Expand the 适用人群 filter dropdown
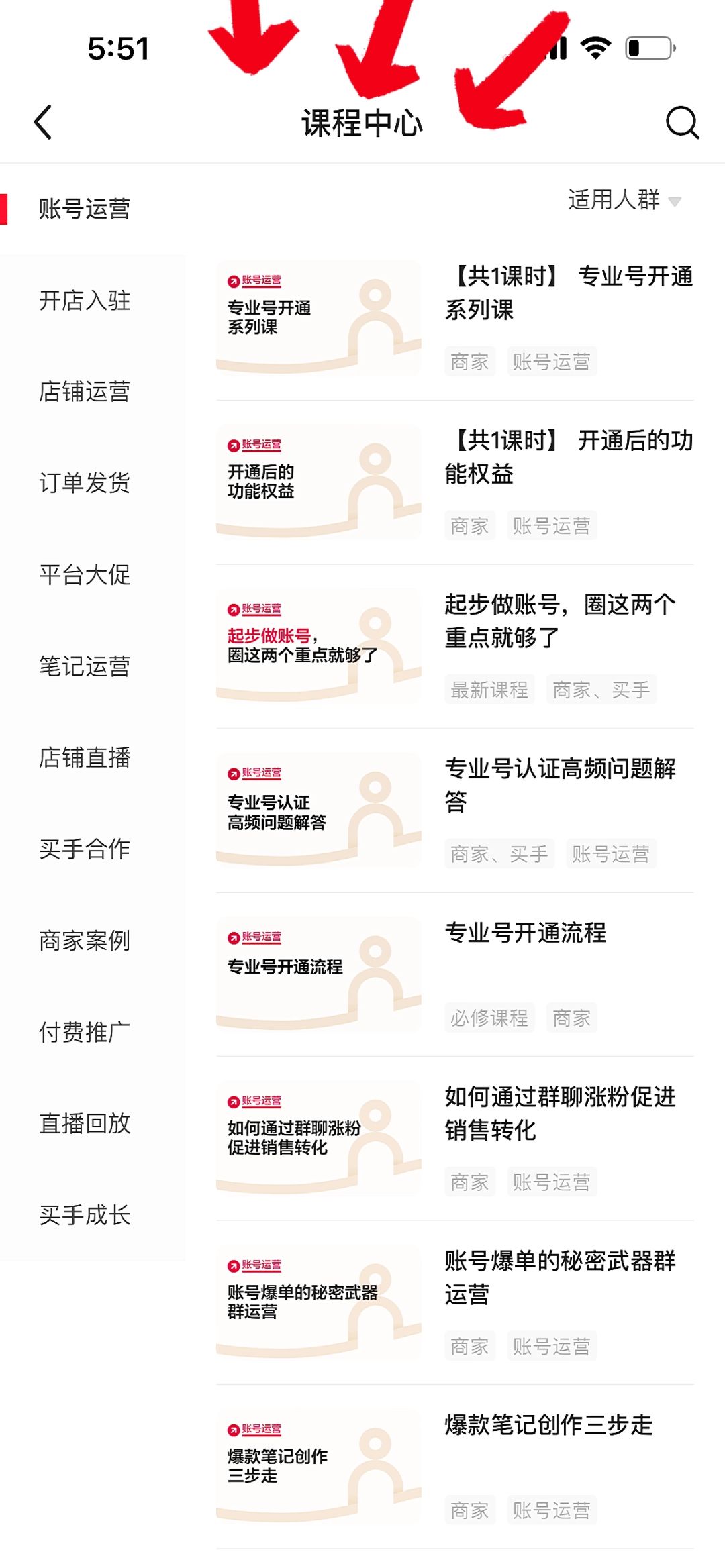The image size is (725, 1568). (624, 200)
